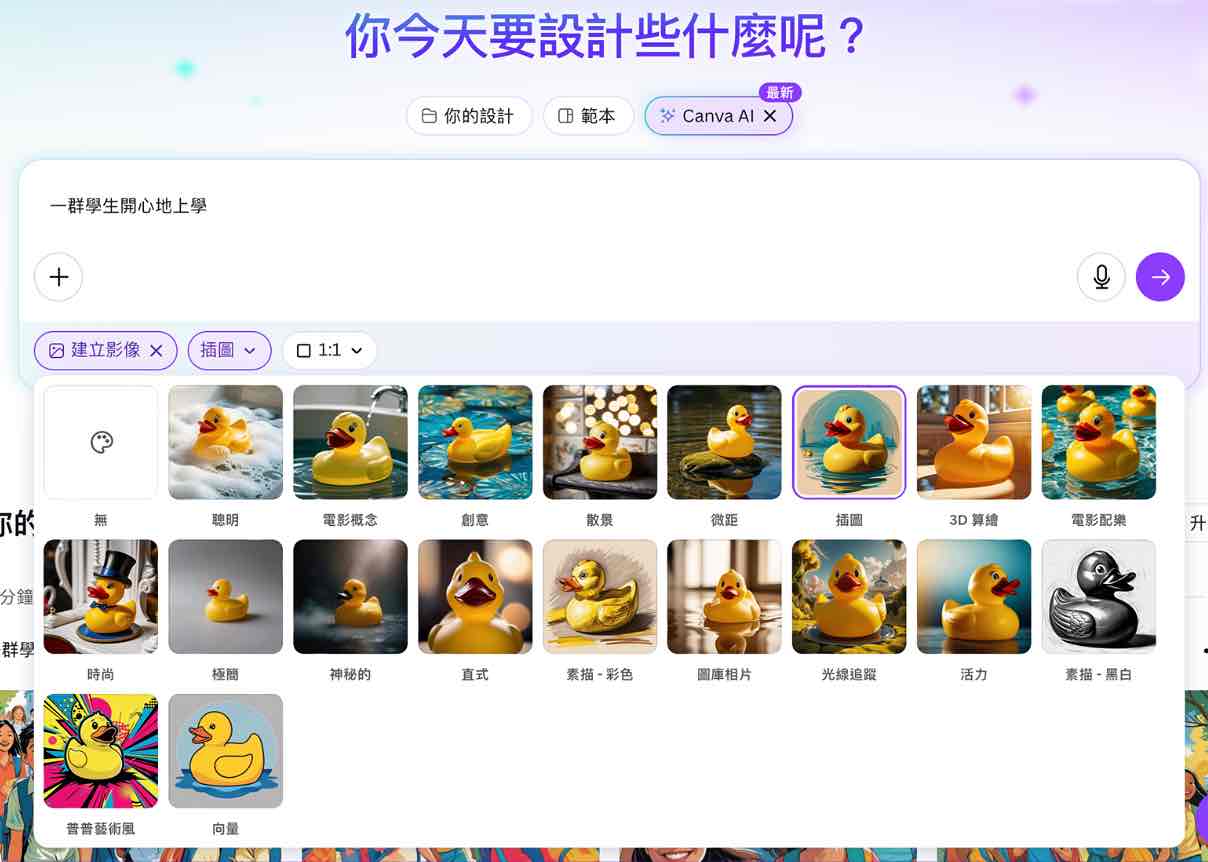This screenshot has width=1208, height=862.
Task: Choose the 向量 style
Action: pyautogui.click(x=225, y=751)
